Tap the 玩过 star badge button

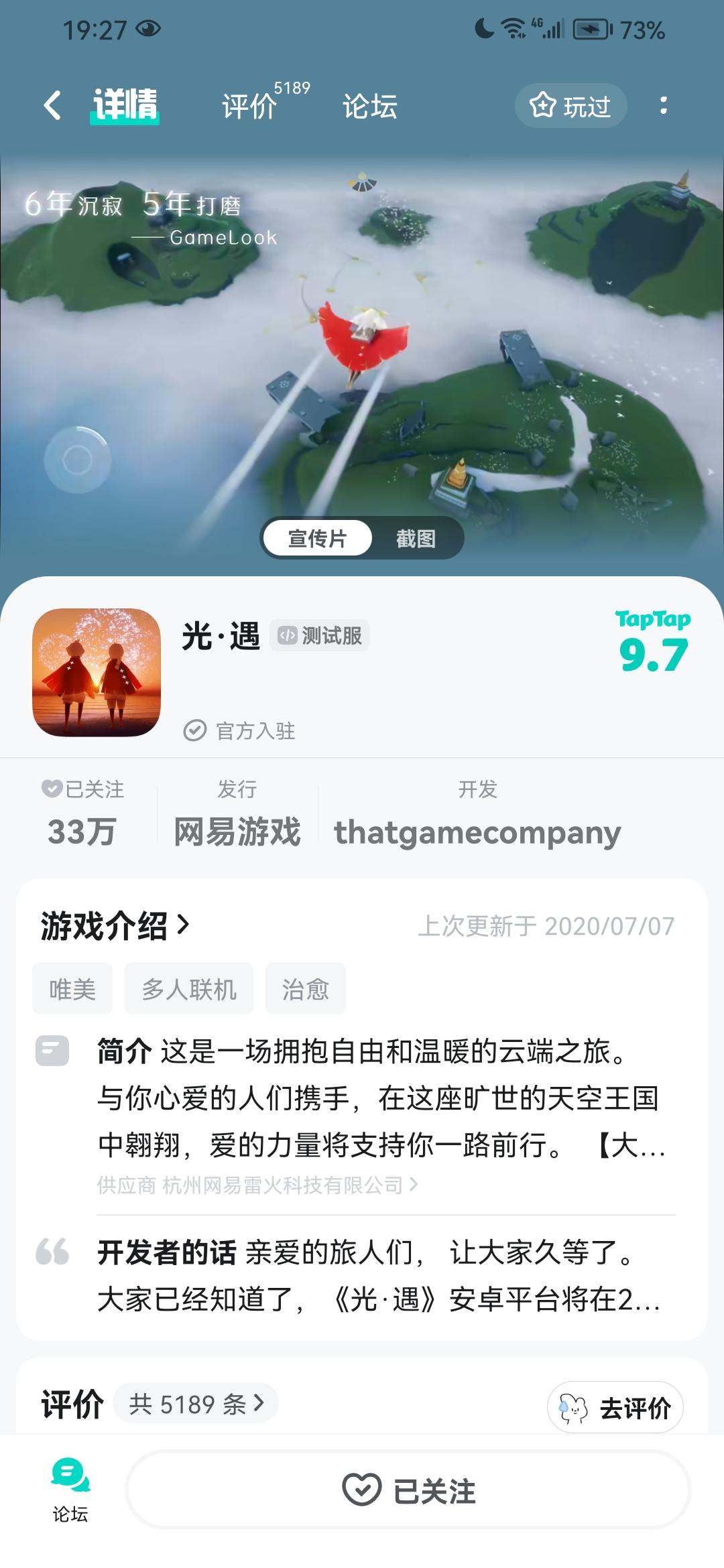570,105
